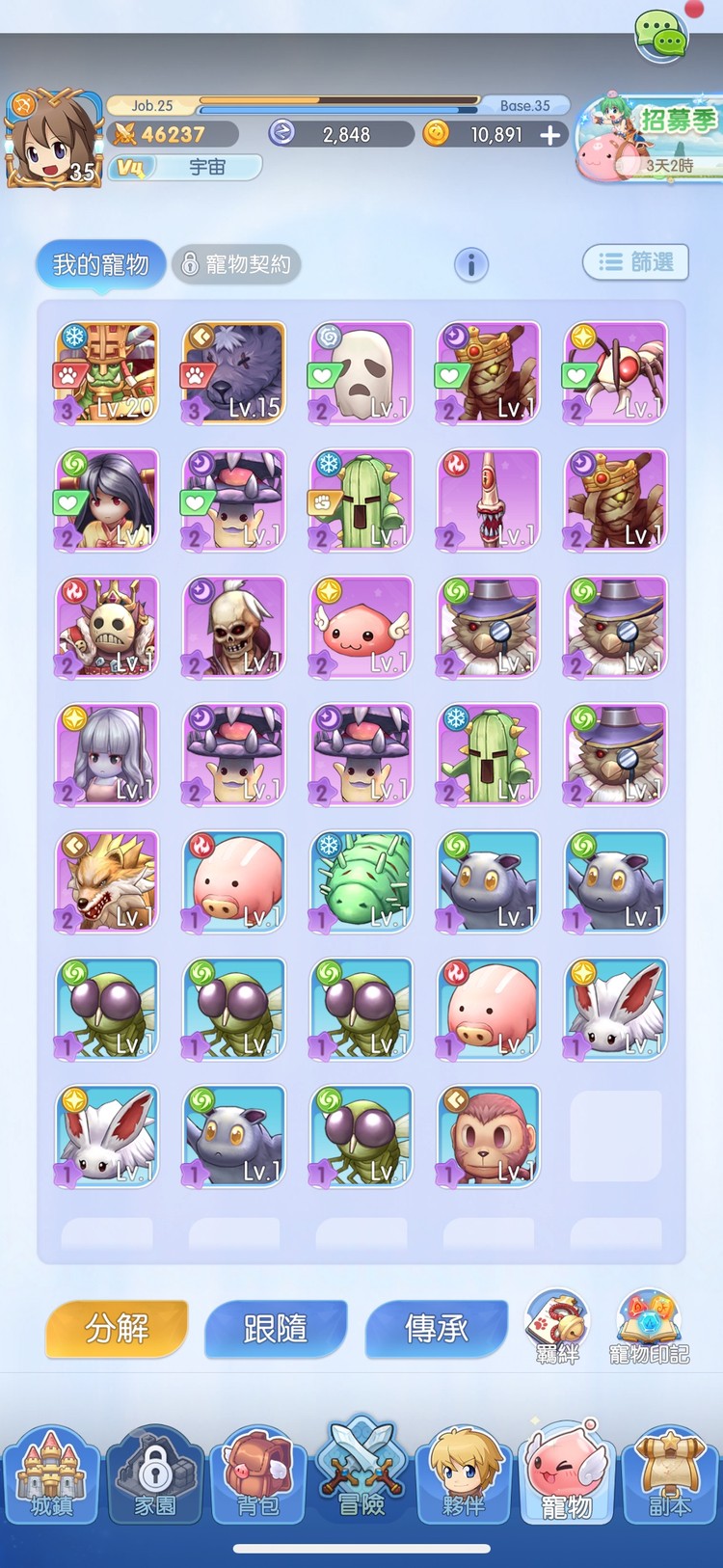The image size is (723, 1568).
Task: Select the white ghost mask pet
Action: pos(361,373)
